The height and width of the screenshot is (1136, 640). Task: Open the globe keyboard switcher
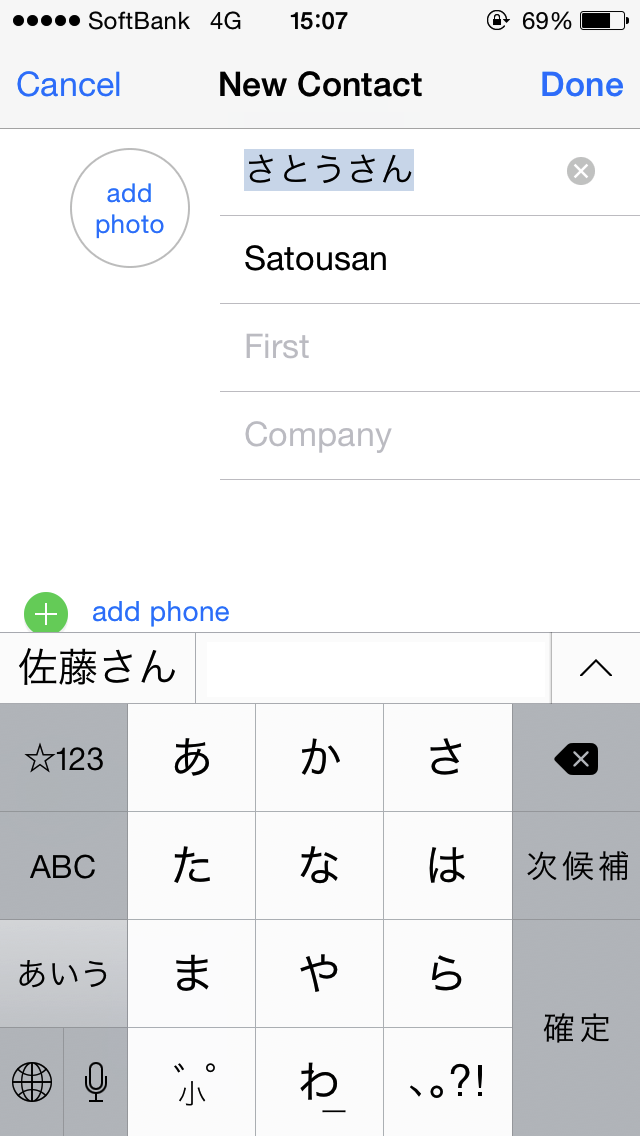click(x=32, y=1082)
